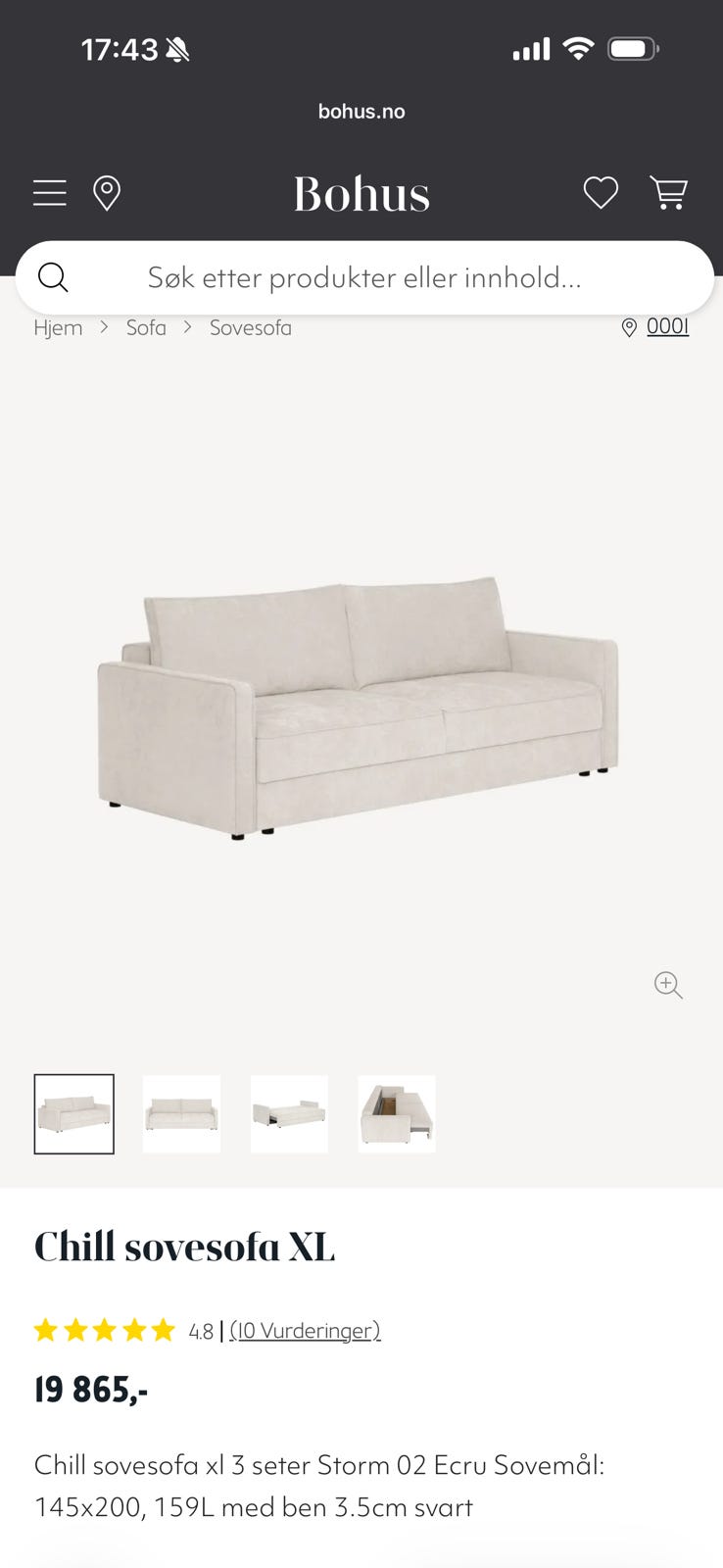
Task: Select the front view sofa thumbnail
Action: click(x=181, y=1114)
